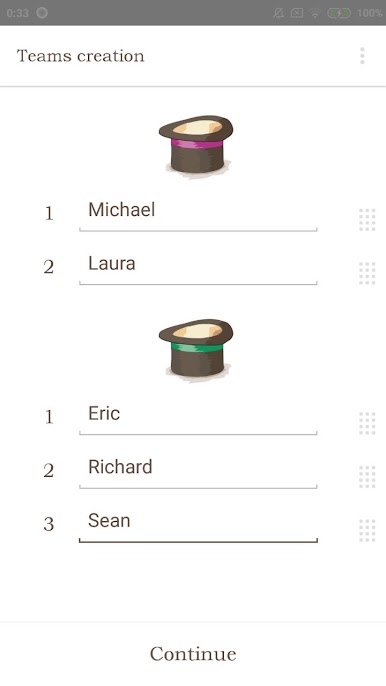This screenshot has height=686, width=386.
Task: Tap the drag handle beside Sean
Action: [x=367, y=531]
